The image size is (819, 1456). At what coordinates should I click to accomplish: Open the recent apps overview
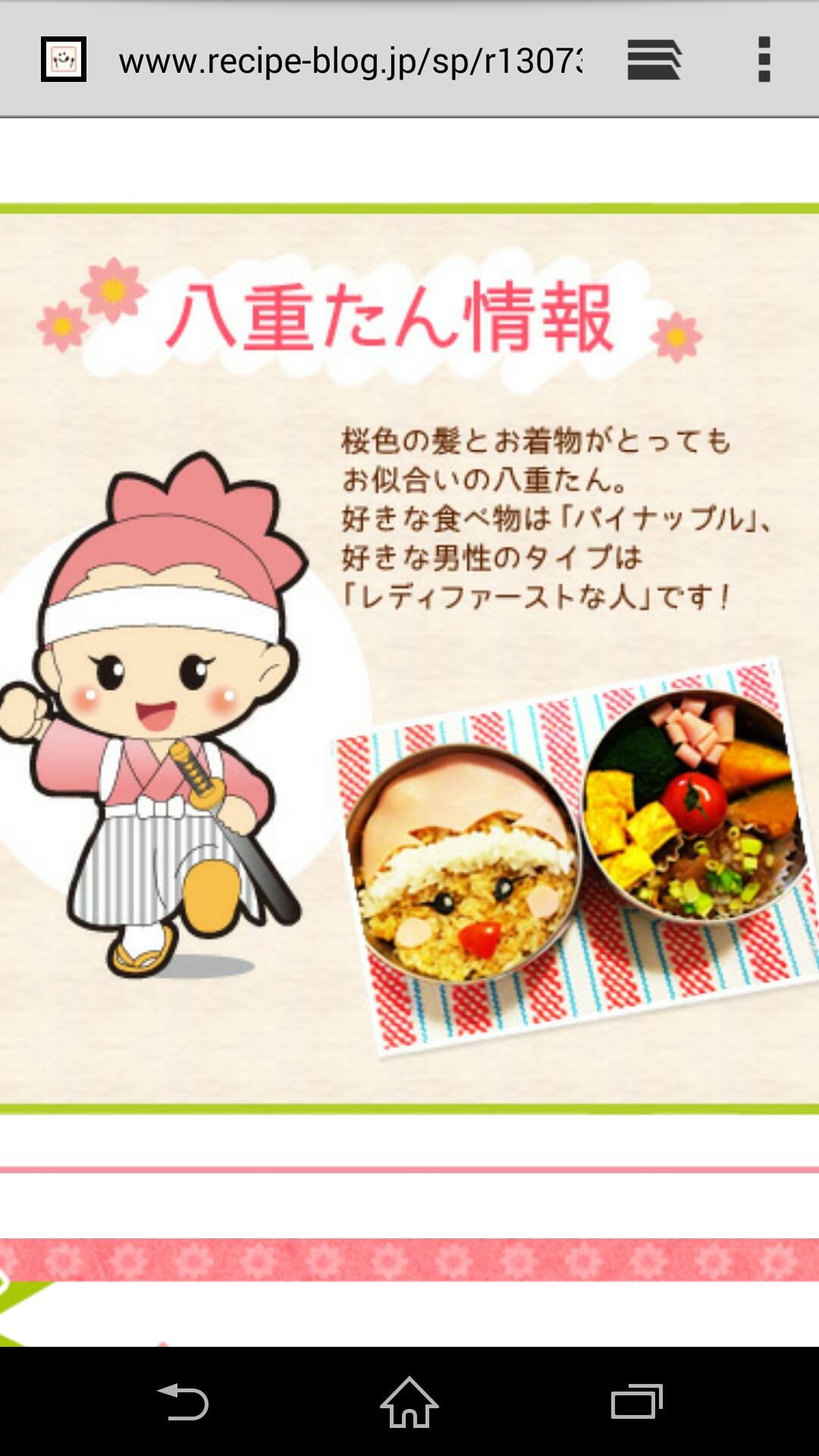pos(636,1401)
